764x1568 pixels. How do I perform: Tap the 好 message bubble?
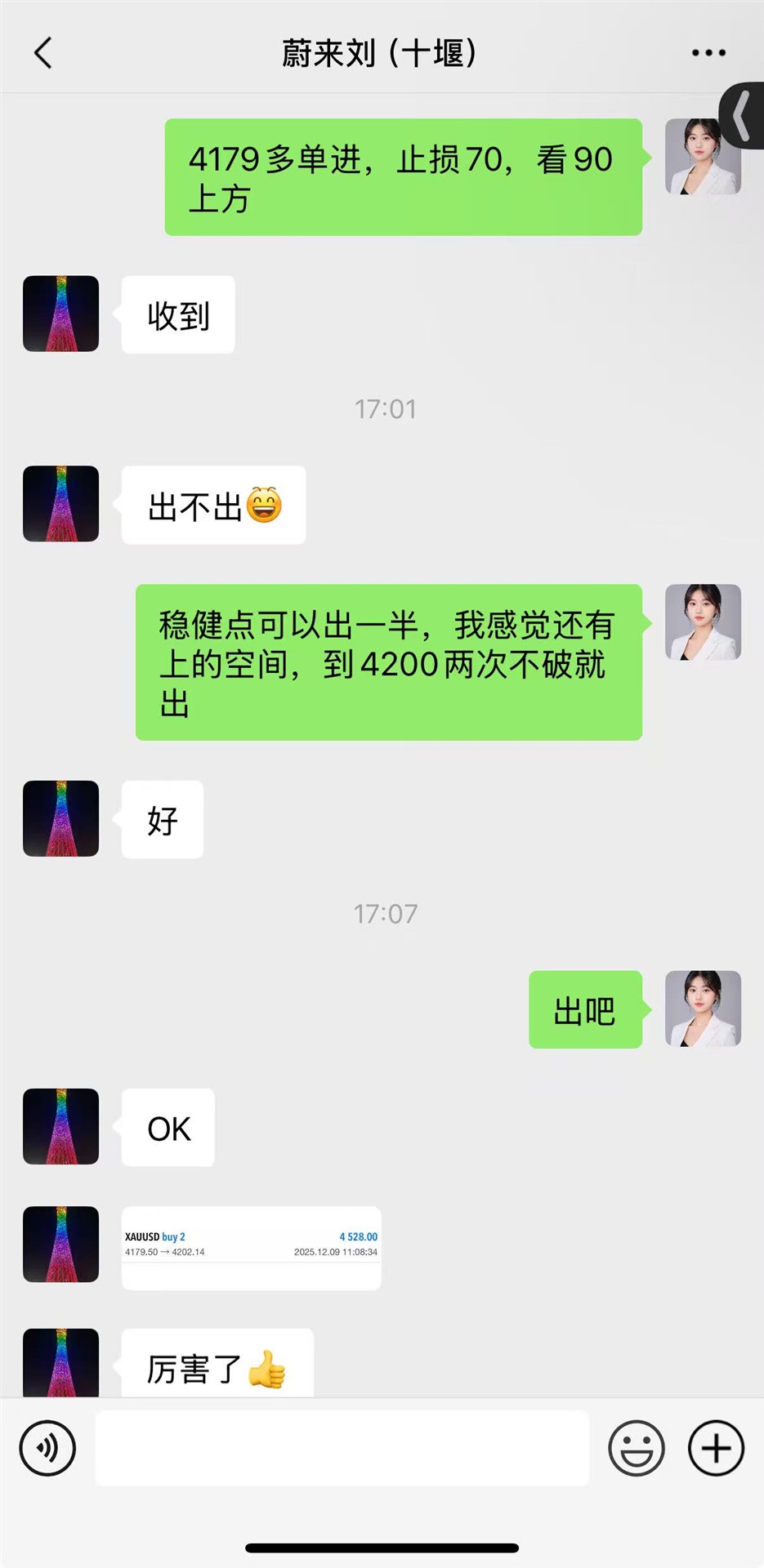click(162, 820)
